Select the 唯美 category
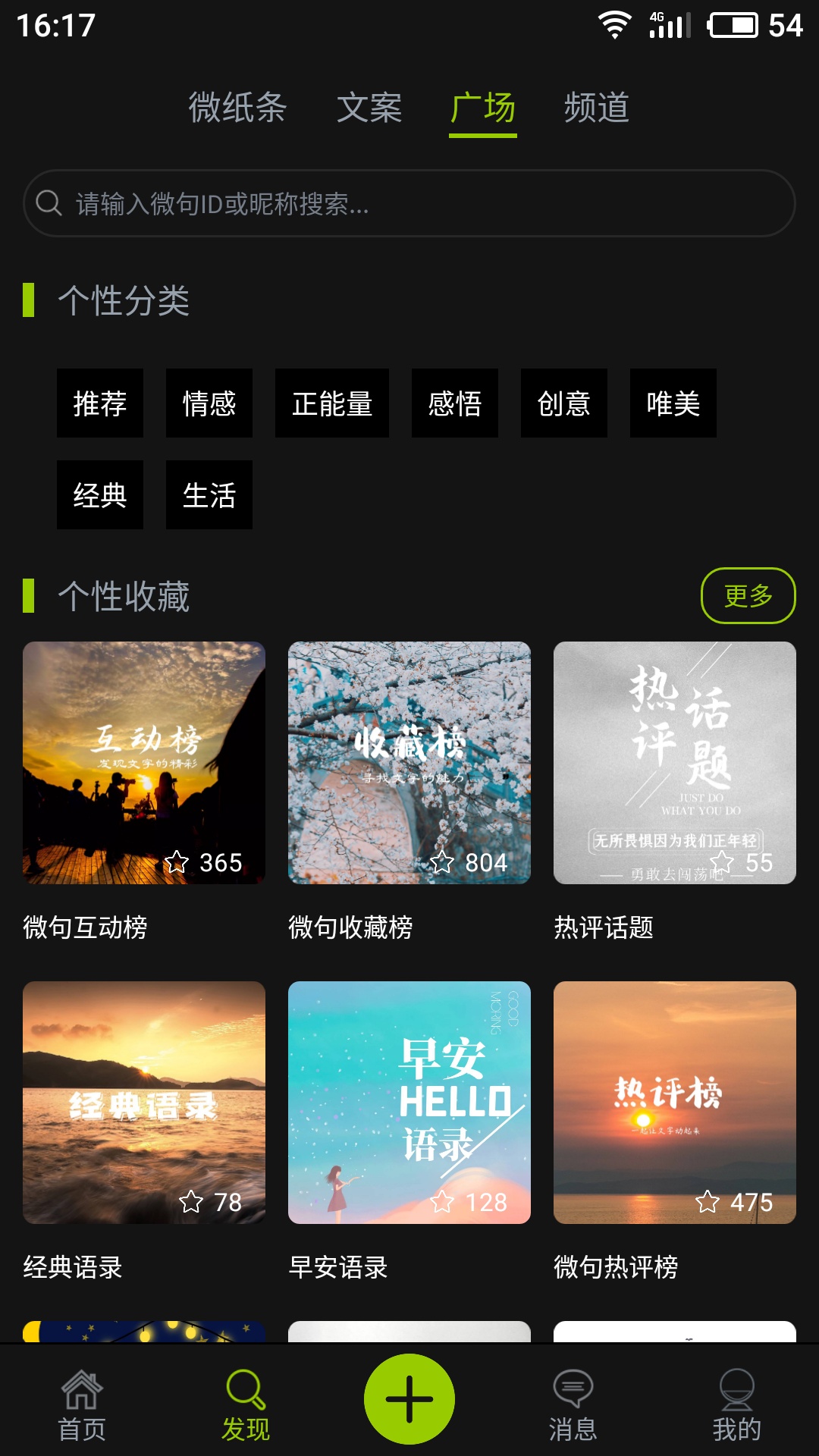Image resolution: width=819 pixels, height=1456 pixels. (673, 403)
